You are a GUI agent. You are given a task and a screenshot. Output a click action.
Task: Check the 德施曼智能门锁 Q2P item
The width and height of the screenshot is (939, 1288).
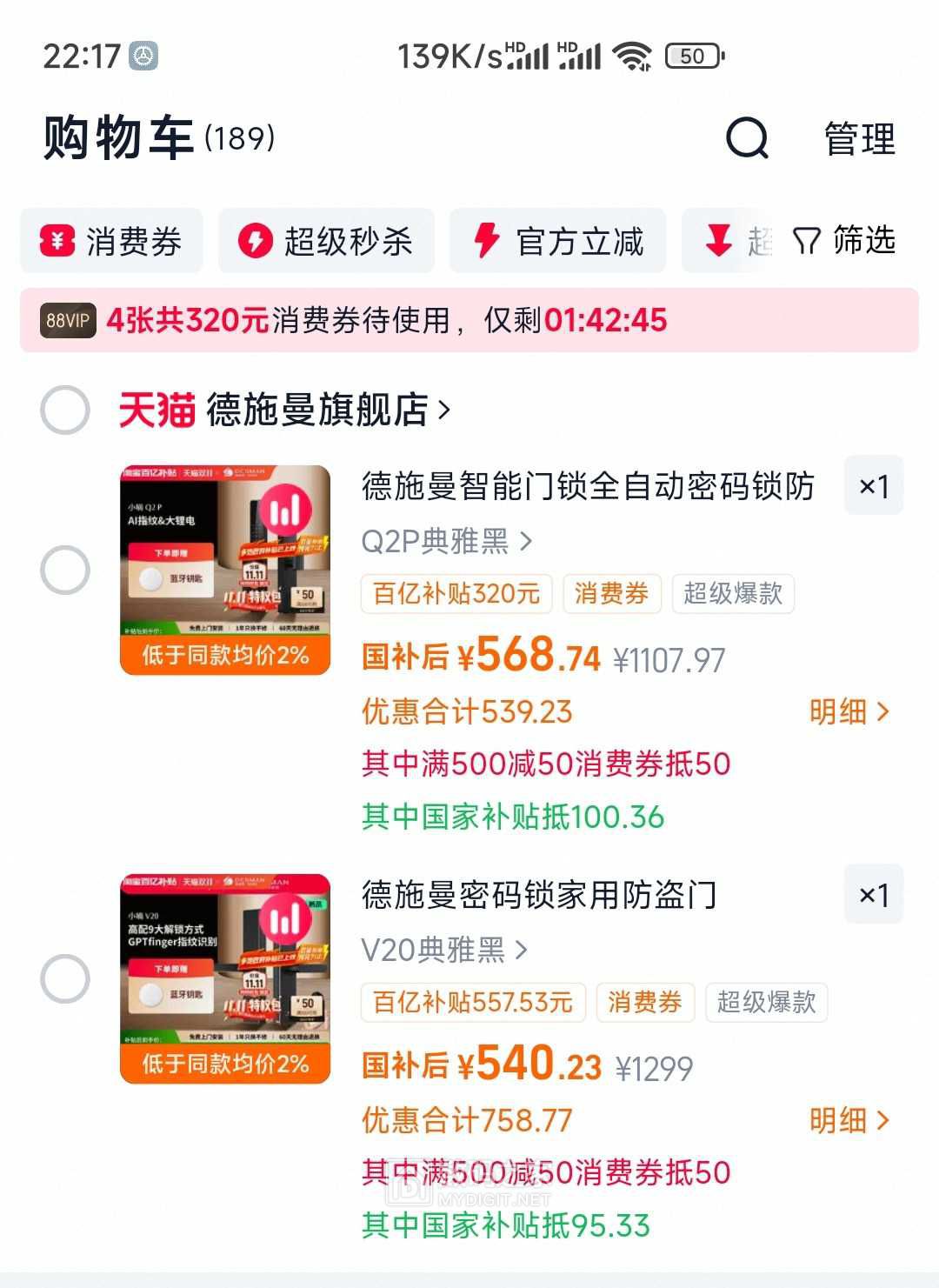[x=65, y=570]
